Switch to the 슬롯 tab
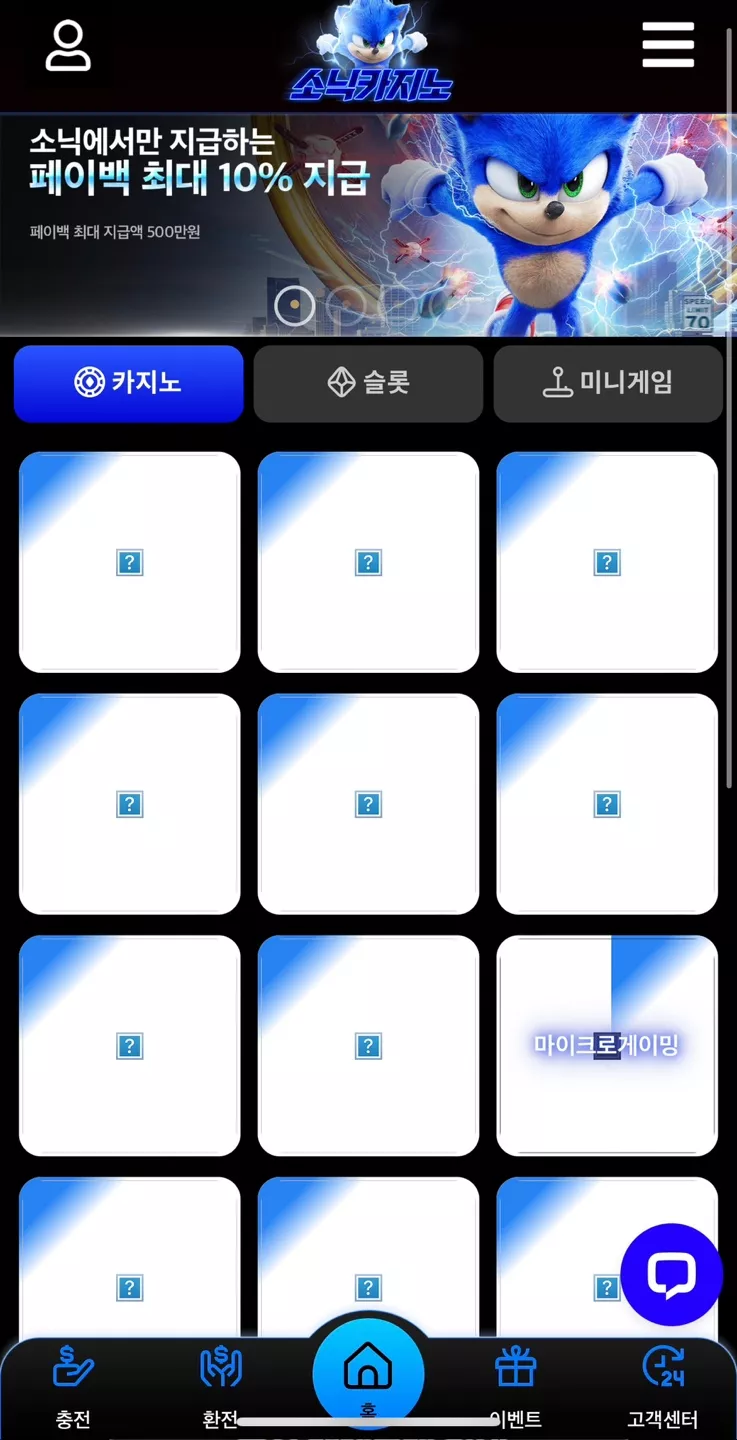737x1440 pixels. pyautogui.click(x=368, y=383)
